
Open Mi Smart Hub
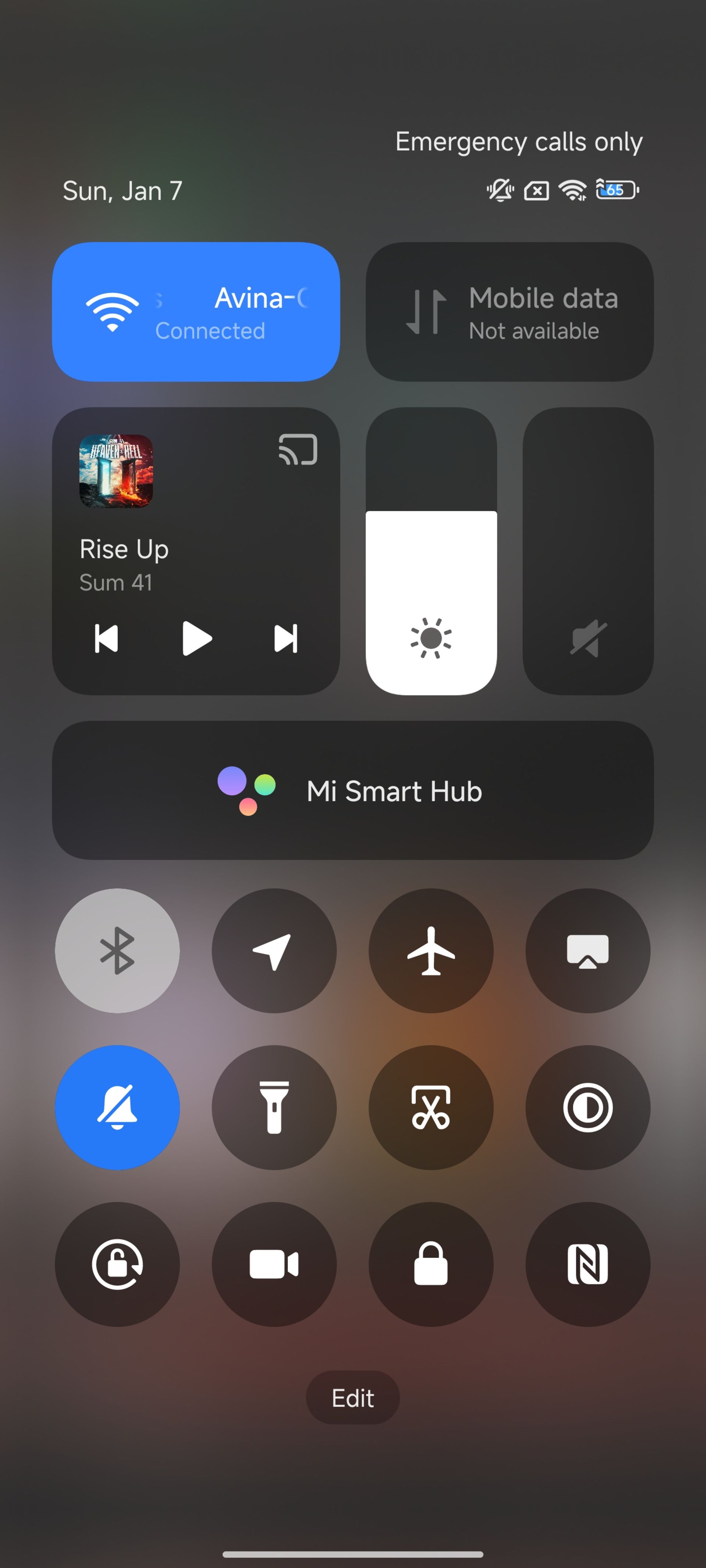click(353, 790)
